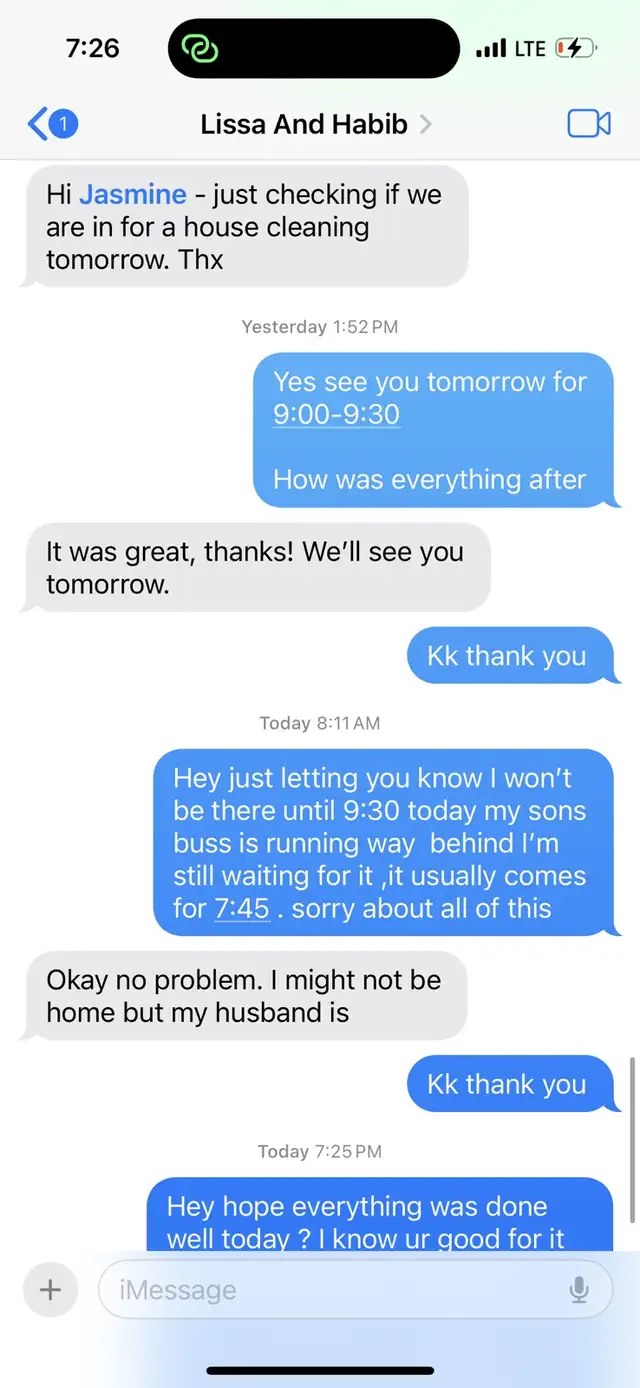The image size is (640, 1388).
Task: Dictate a message with the microphone
Action: (x=579, y=1290)
